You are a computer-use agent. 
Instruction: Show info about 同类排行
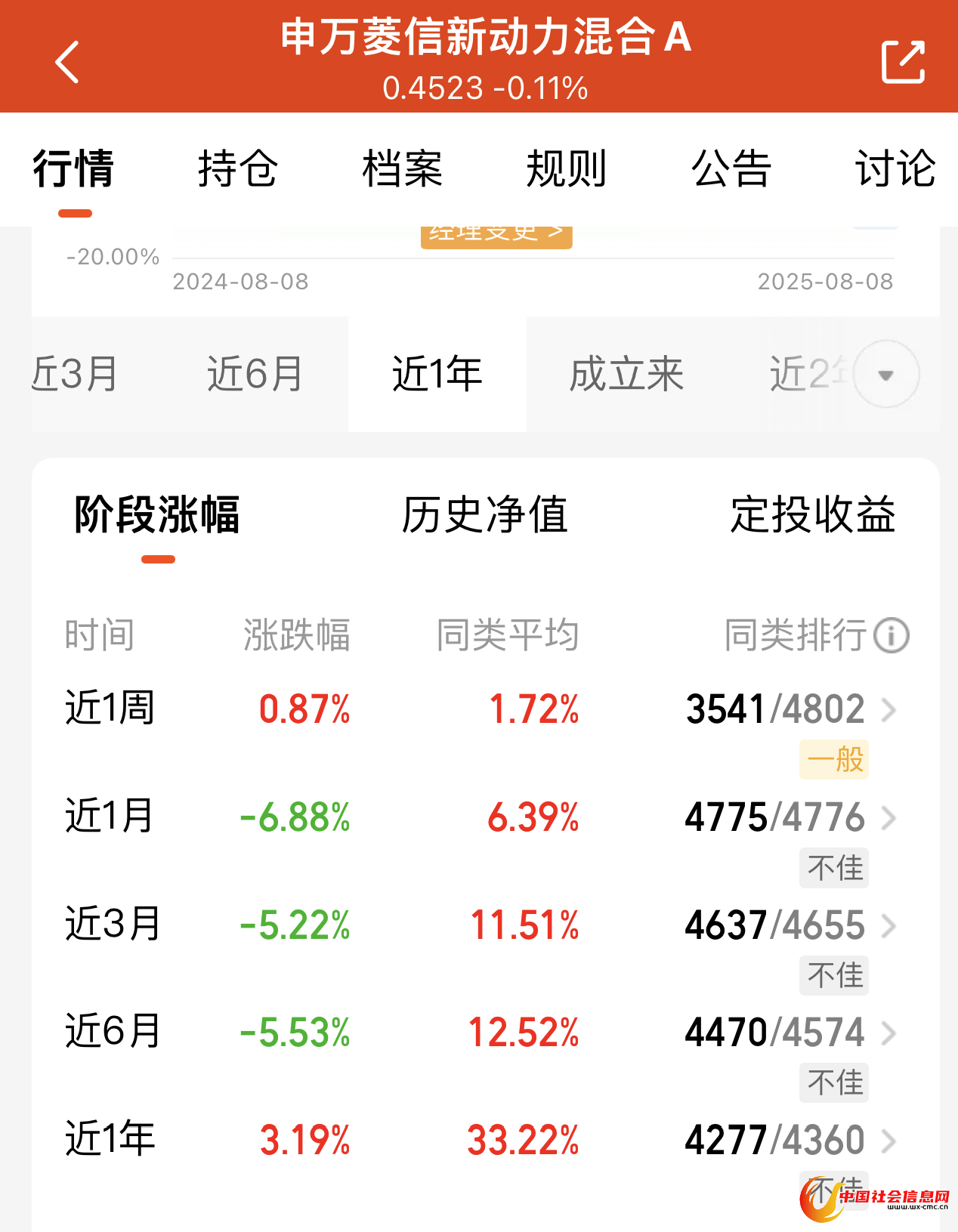click(x=892, y=635)
